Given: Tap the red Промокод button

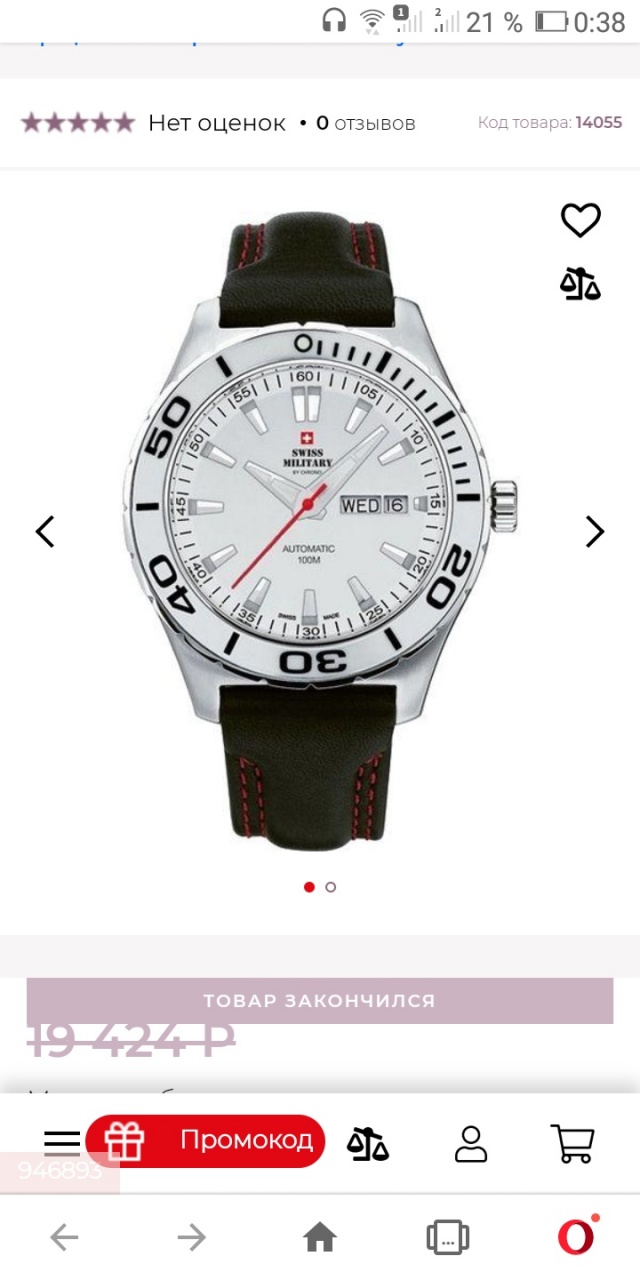Looking at the screenshot, I should point(206,1141).
